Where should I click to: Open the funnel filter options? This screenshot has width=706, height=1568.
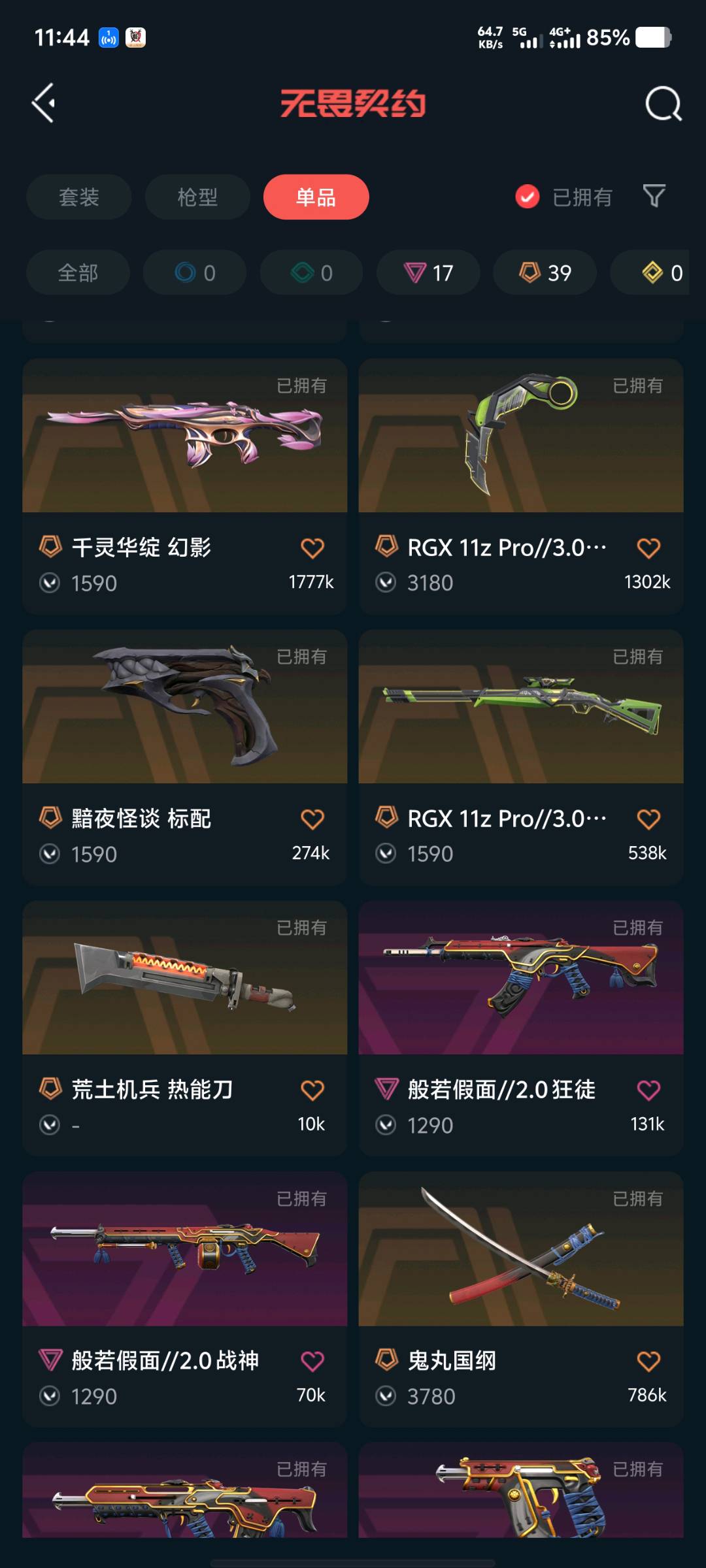tap(654, 195)
